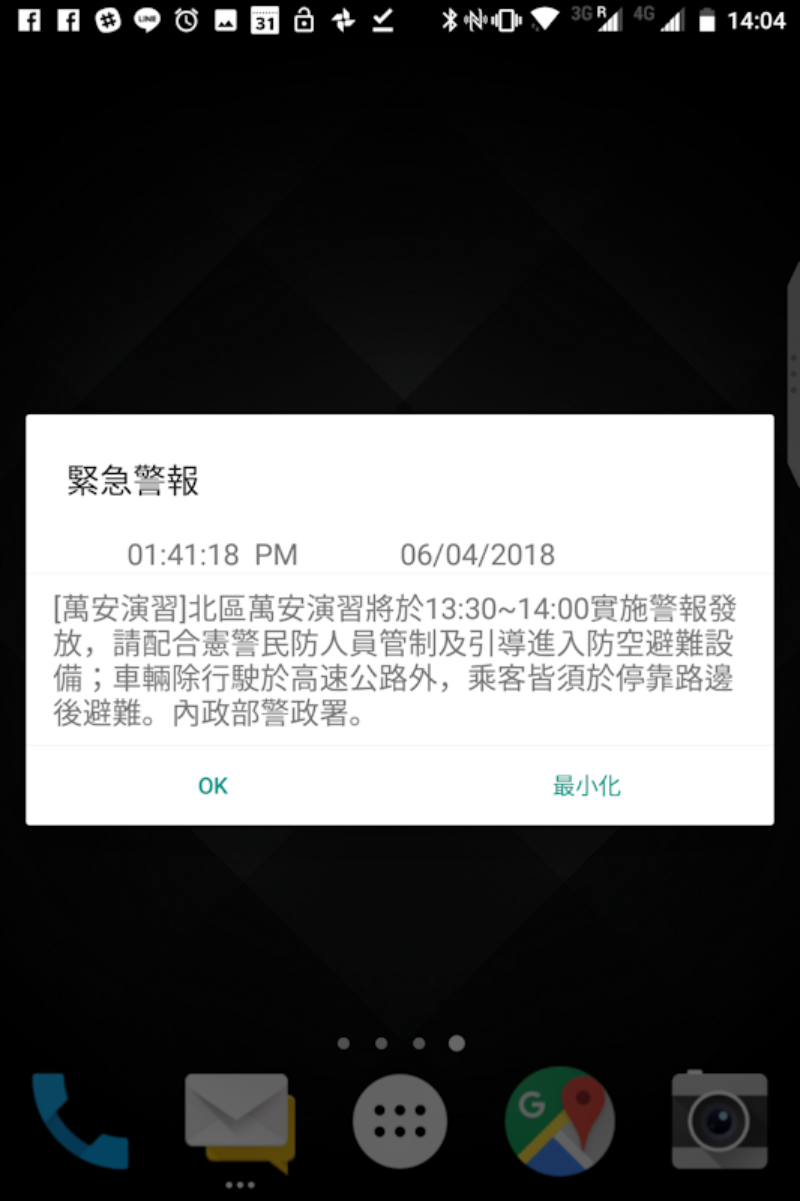Image resolution: width=800 pixels, height=1201 pixels.
Task: Minimize the alert with 最小化
Action: 586,786
